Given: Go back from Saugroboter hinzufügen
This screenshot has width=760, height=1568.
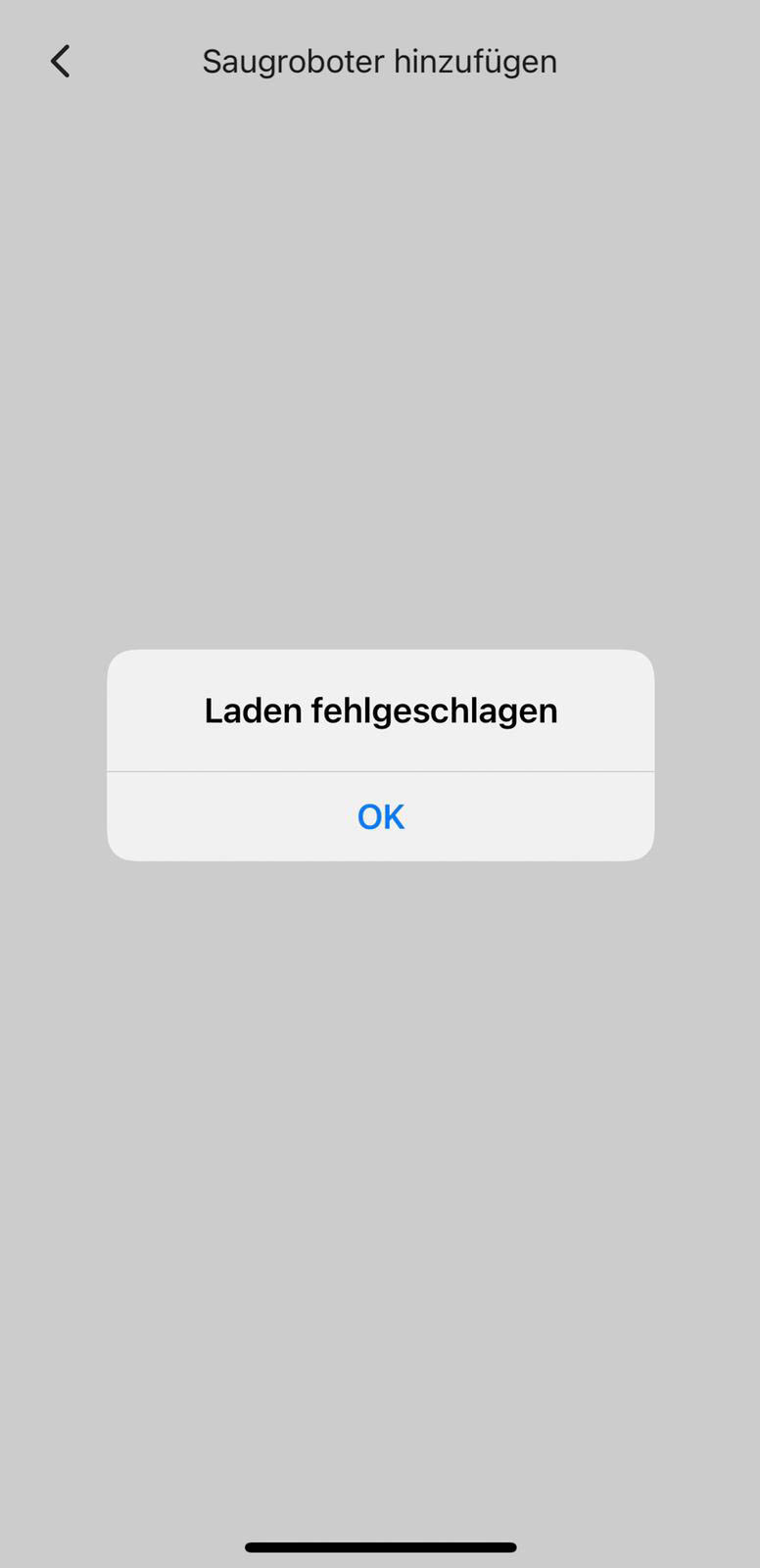Looking at the screenshot, I should 61,62.
